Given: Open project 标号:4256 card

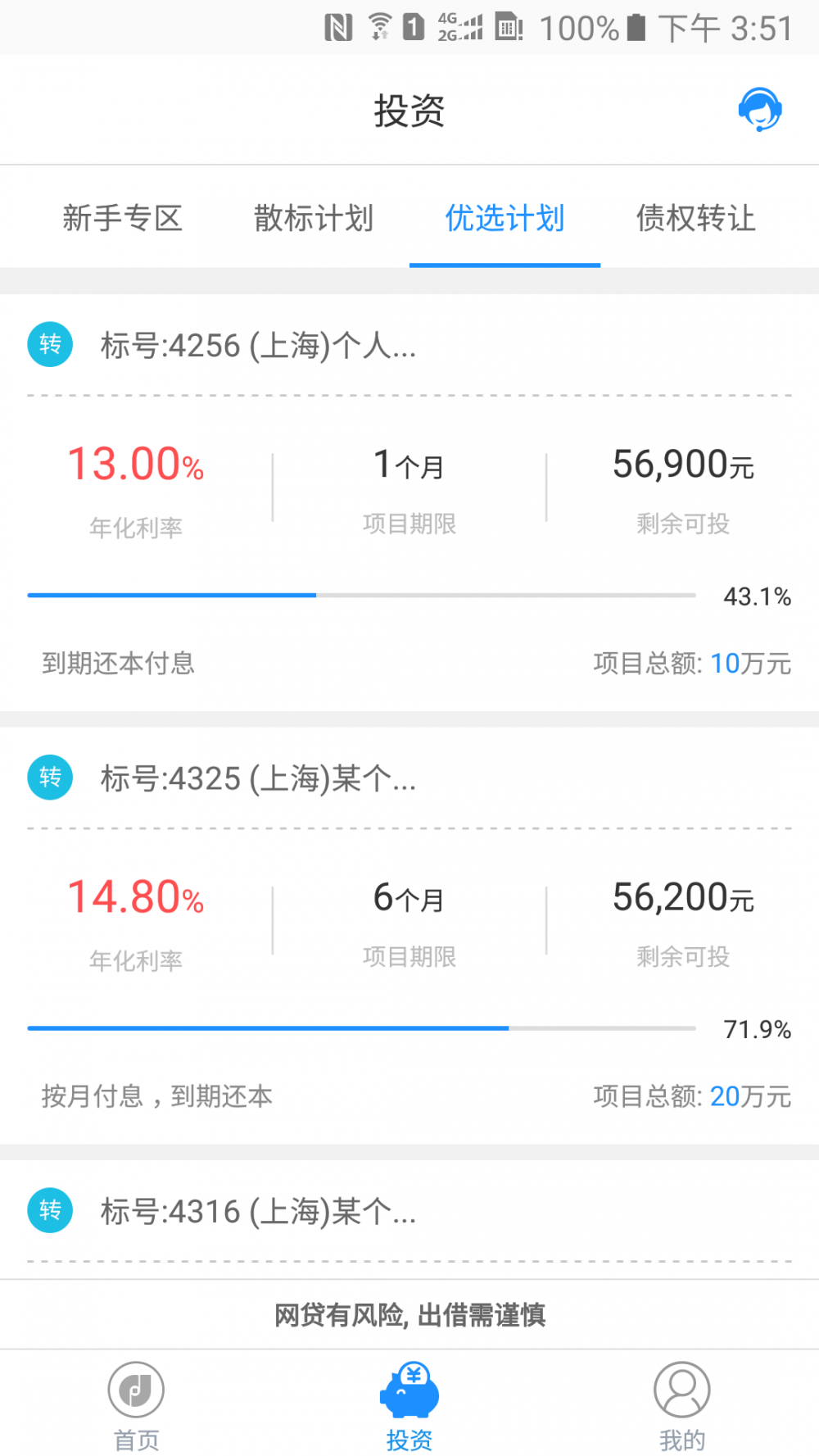Looking at the screenshot, I should click(x=409, y=502).
